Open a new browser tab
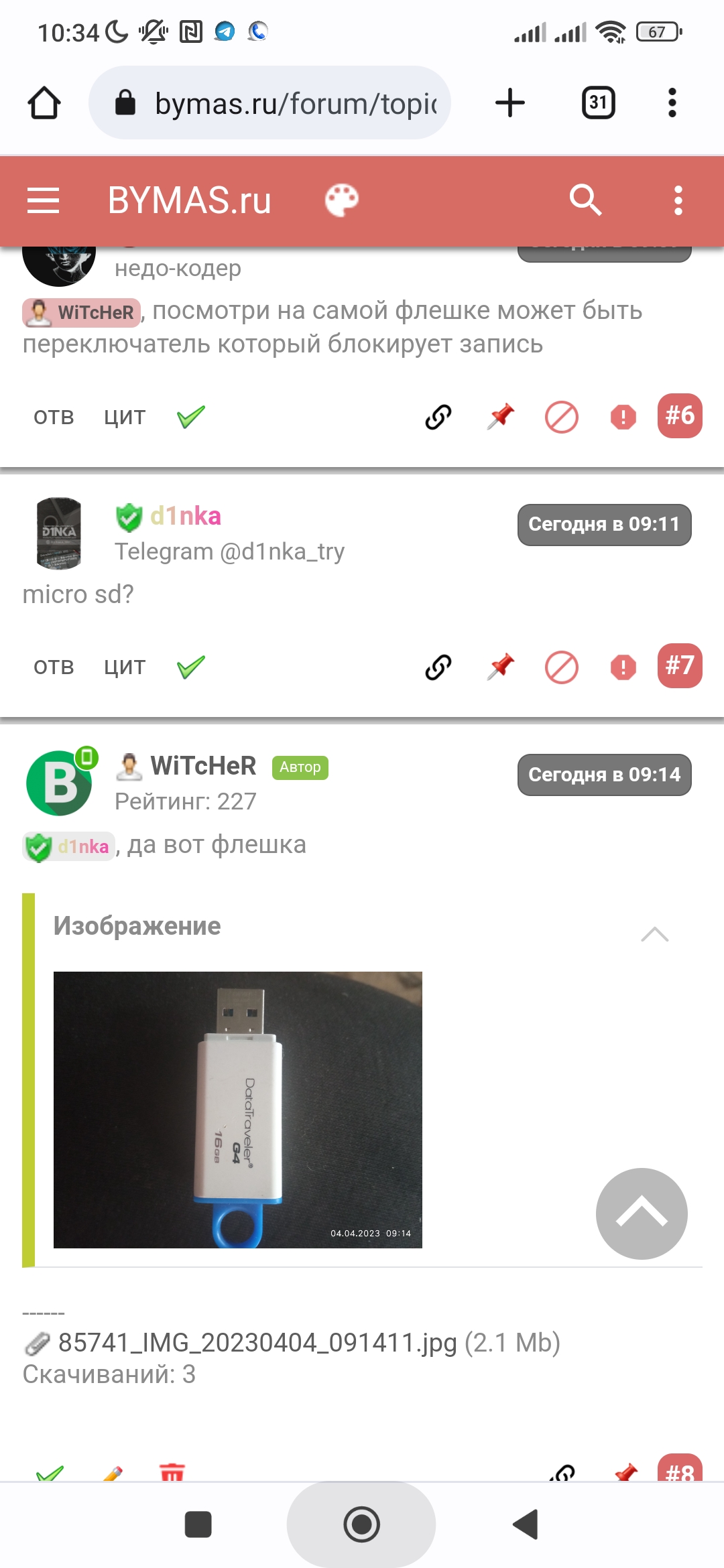The image size is (724, 1568). (510, 103)
